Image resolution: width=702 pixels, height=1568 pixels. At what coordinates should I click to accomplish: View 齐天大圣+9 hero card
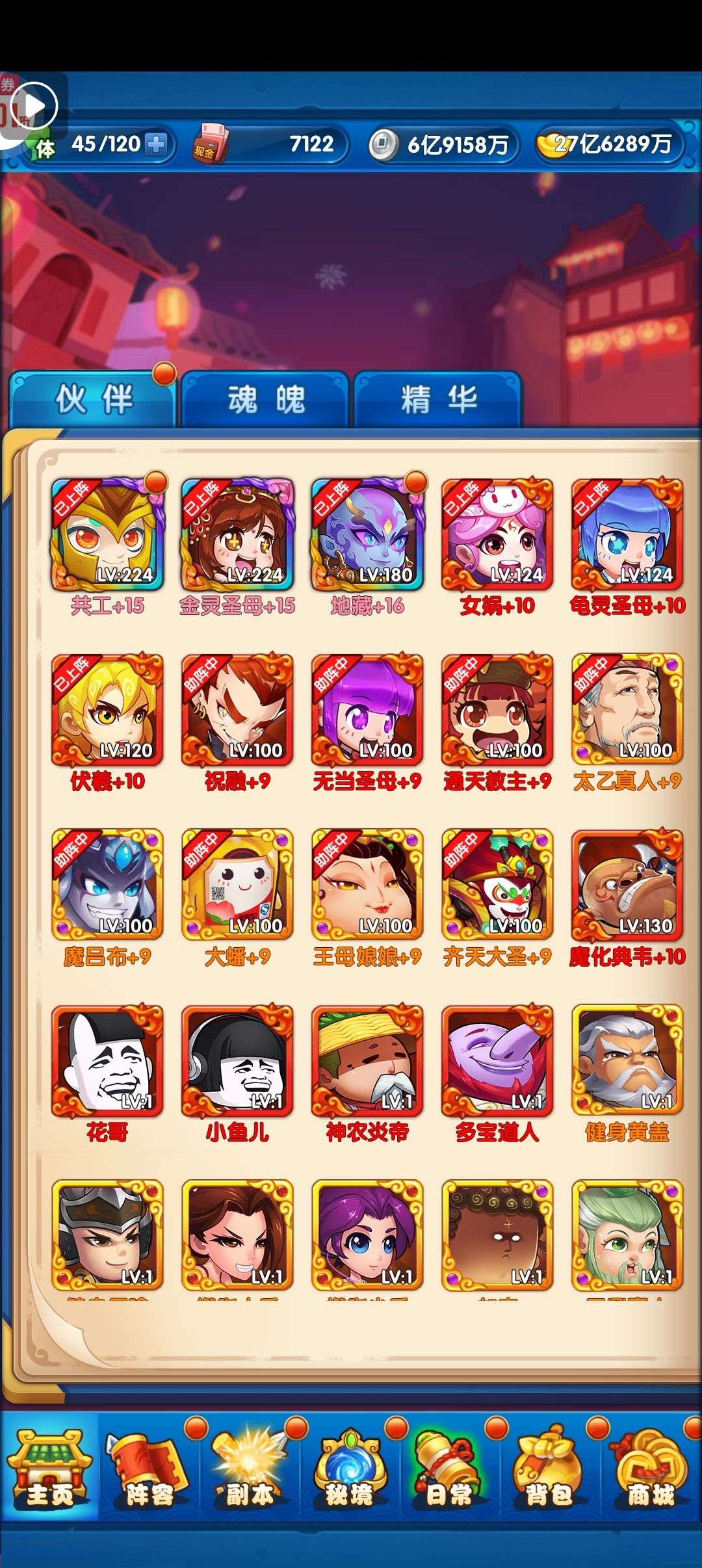tap(497, 885)
